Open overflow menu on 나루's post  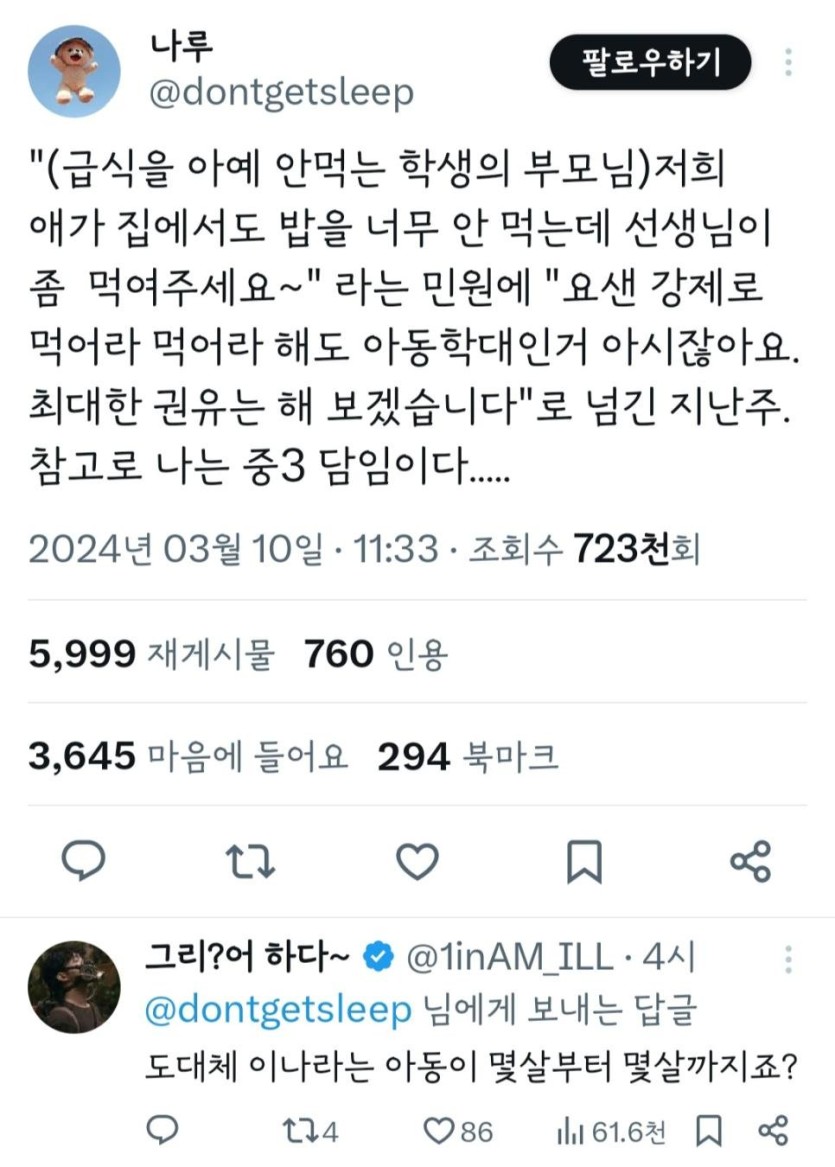(789, 64)
